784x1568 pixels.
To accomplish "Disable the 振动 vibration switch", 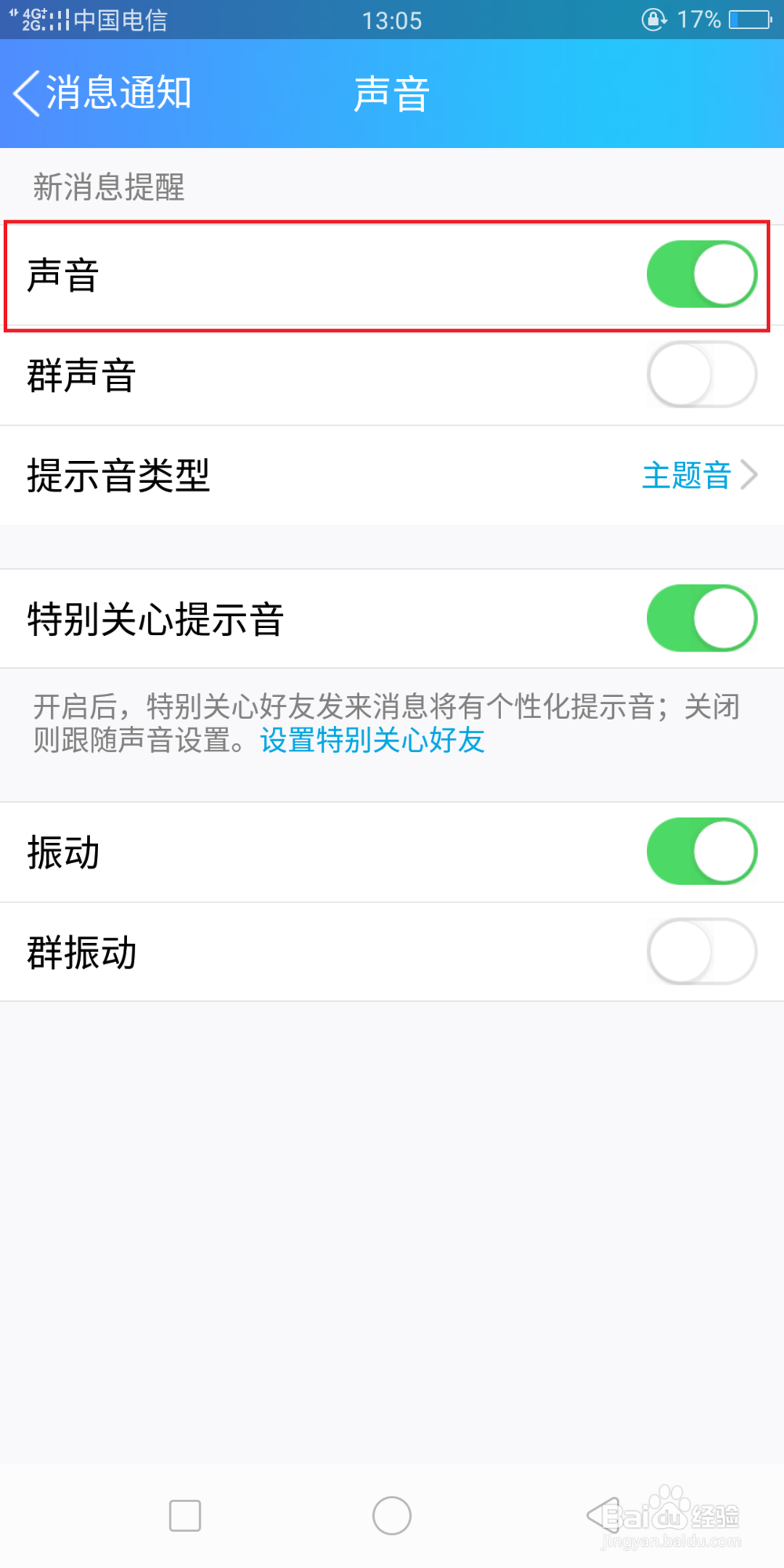I will [700, 851].
